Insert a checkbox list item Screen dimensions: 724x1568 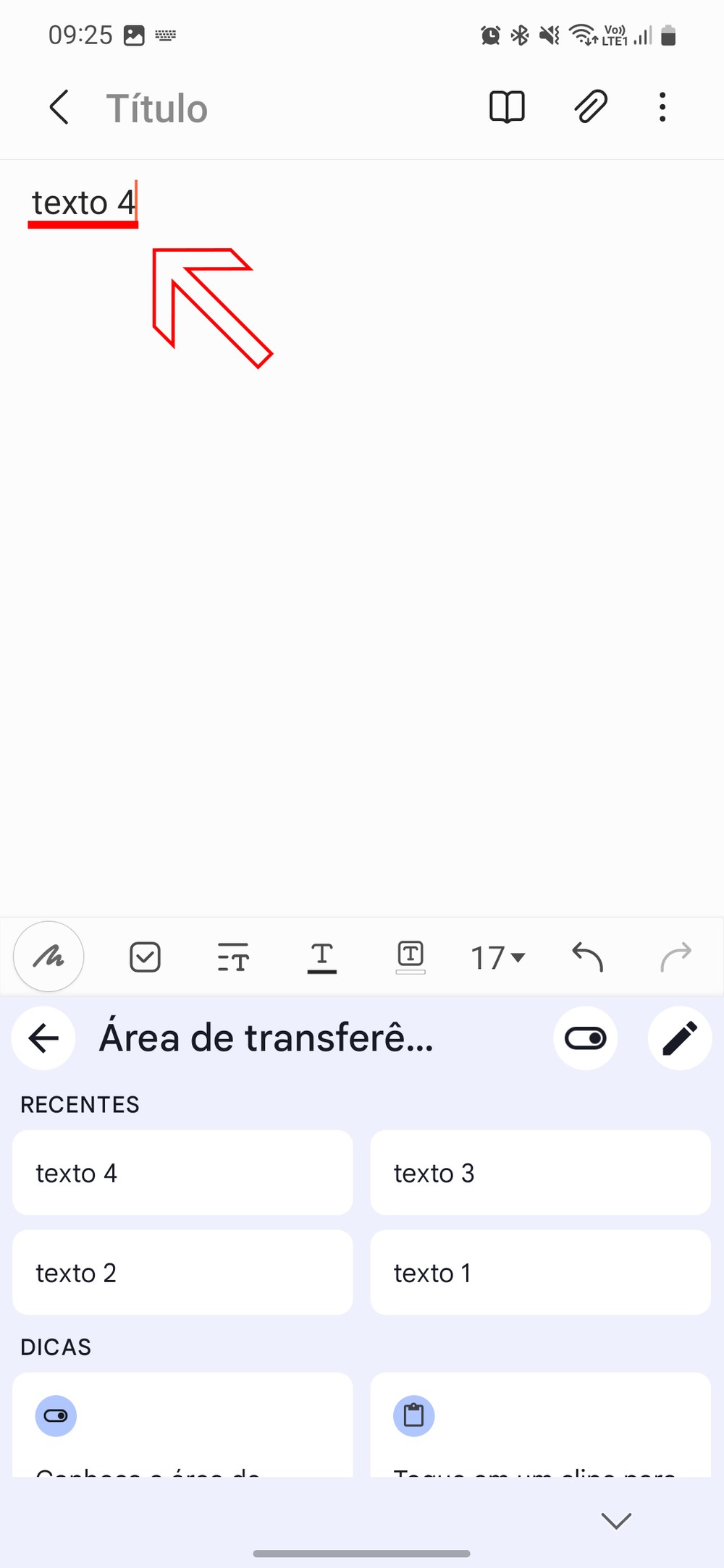145,957
